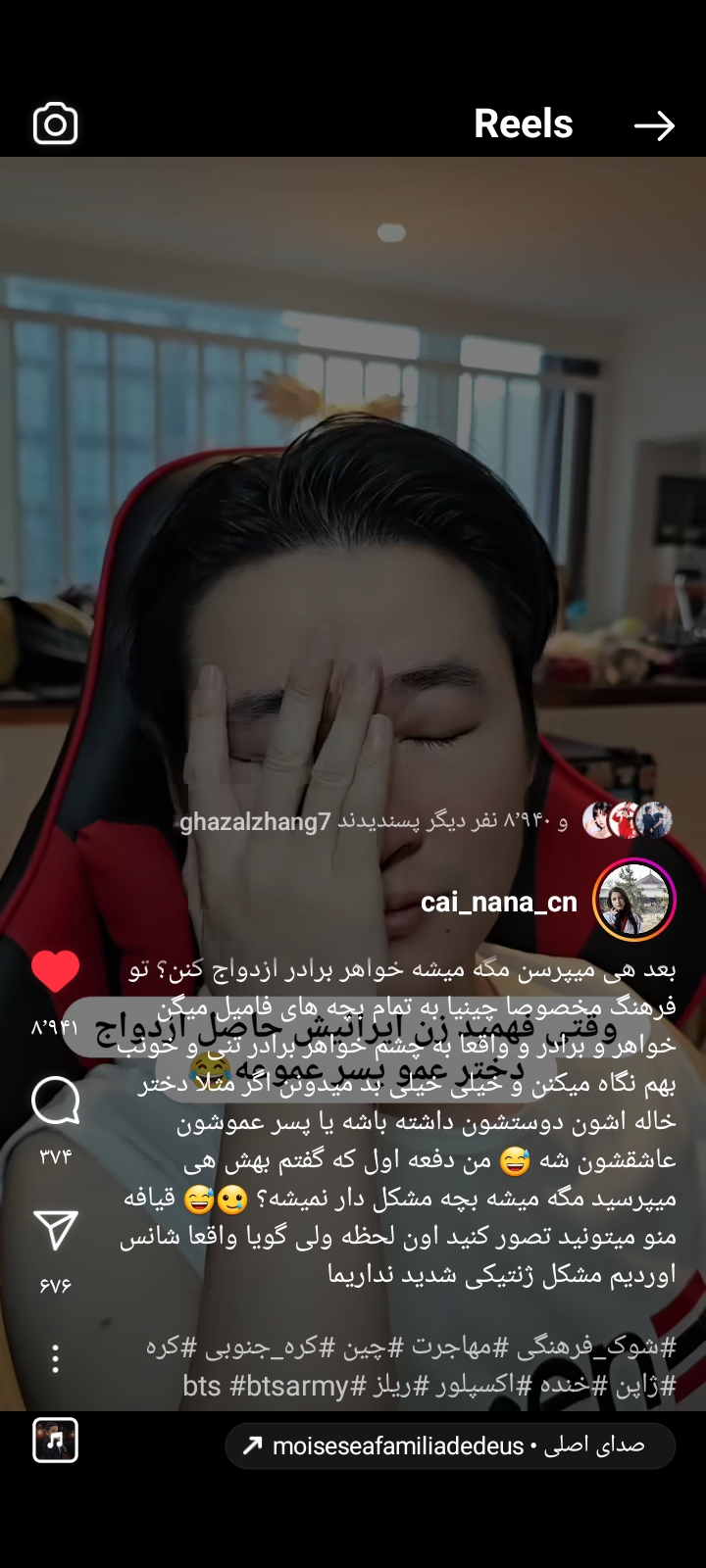Open cai_nana_cn profile picture
The height and width of the screenshot is (1568, 706).
[x=633, y=900]
